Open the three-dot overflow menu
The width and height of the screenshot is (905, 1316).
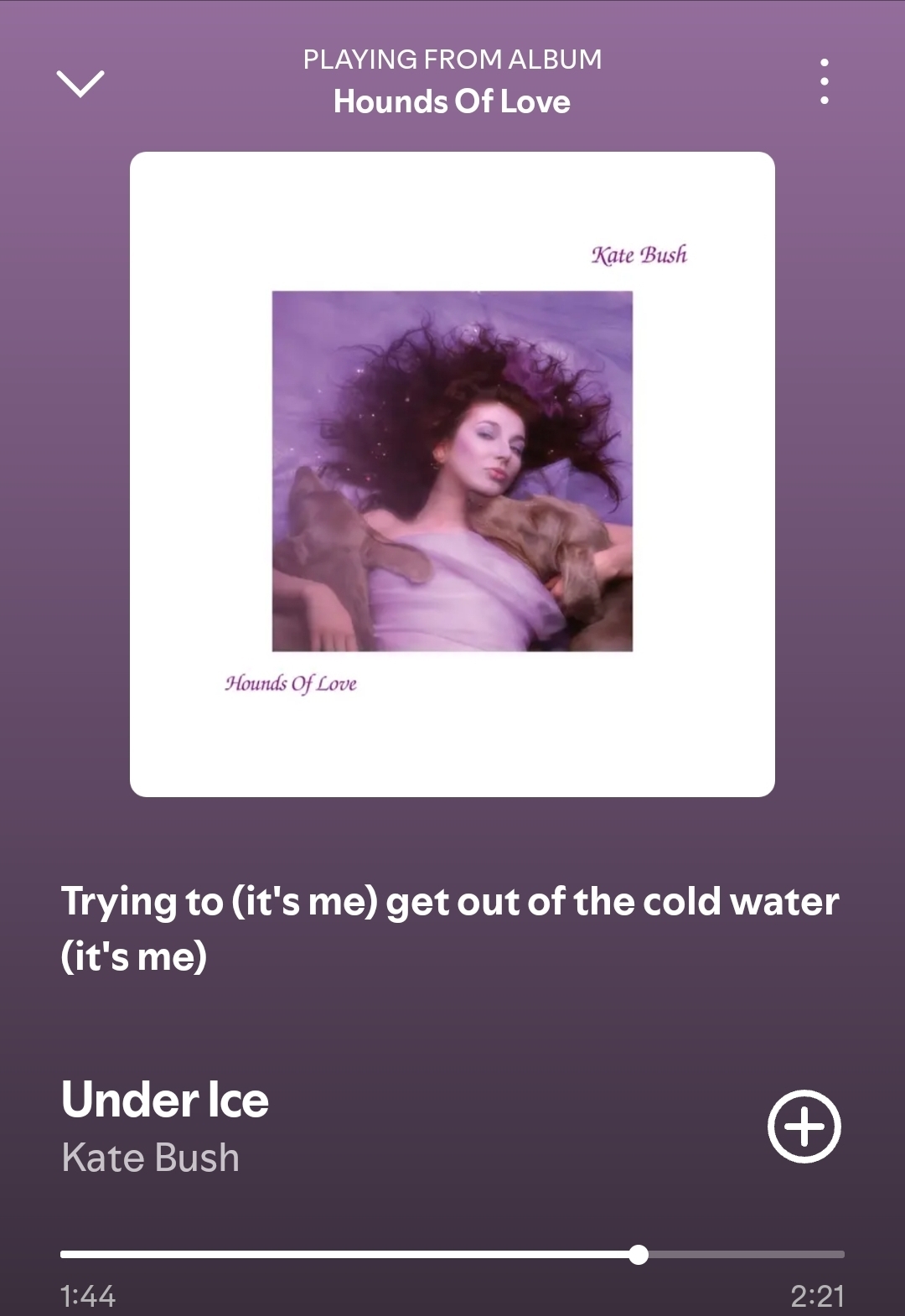(x=825, y=81)
